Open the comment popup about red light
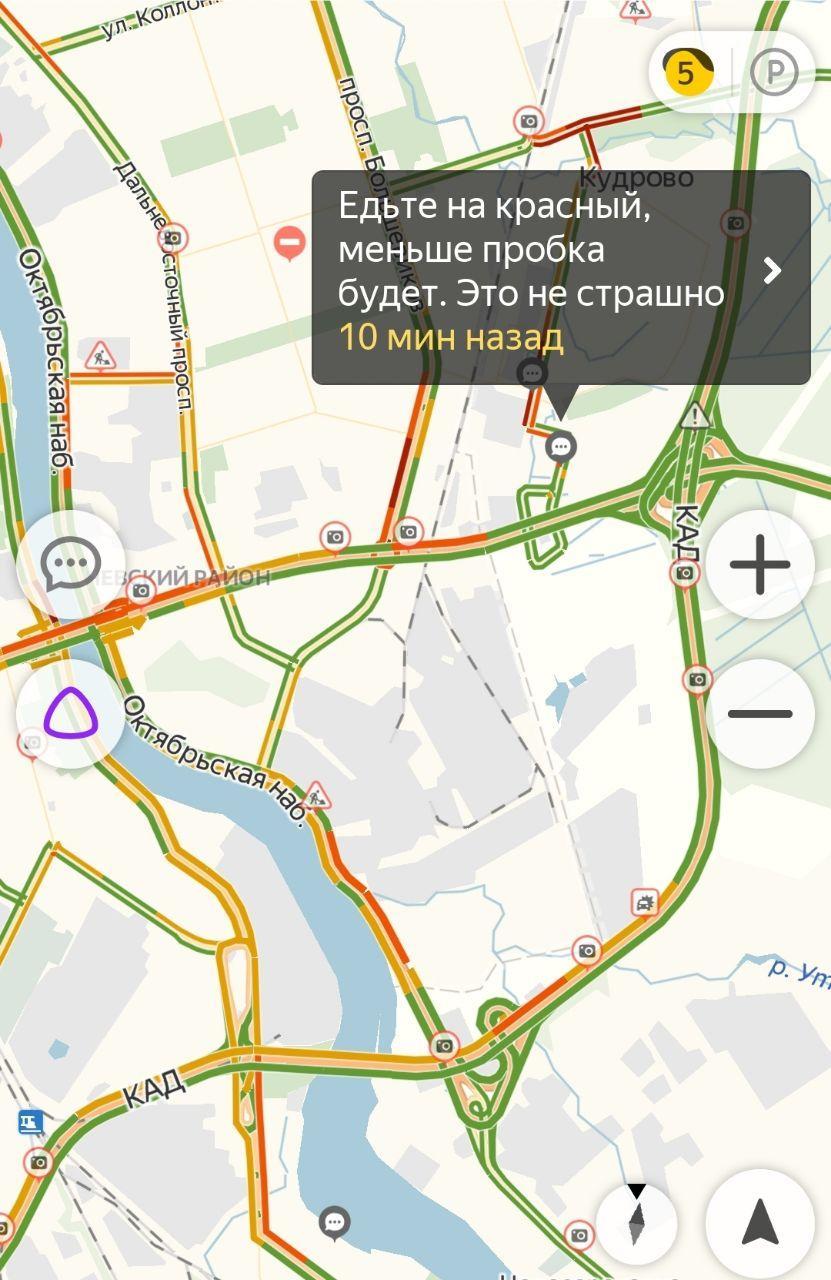 (560, 277)
